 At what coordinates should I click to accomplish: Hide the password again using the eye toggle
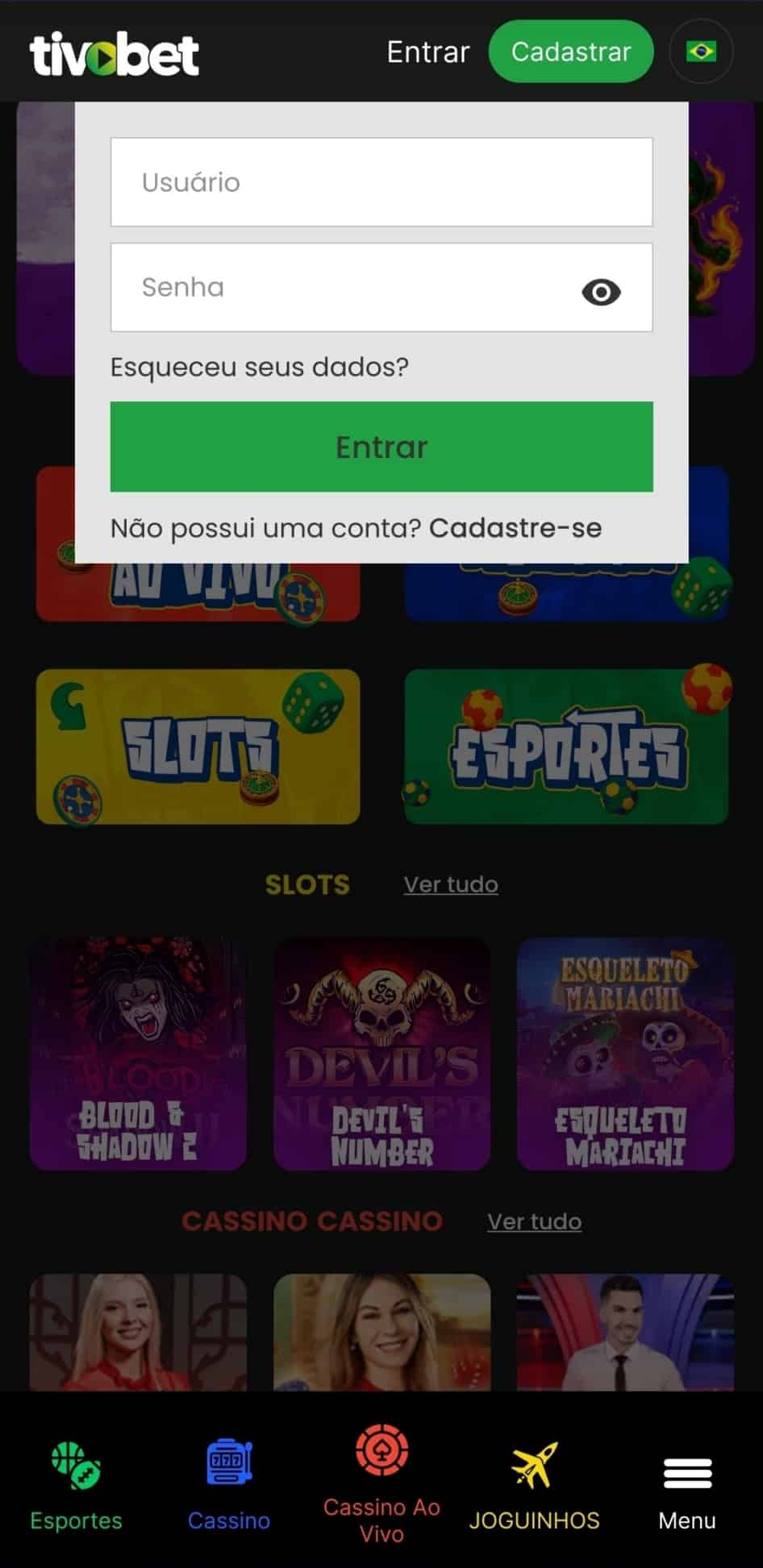pos(600,293)
